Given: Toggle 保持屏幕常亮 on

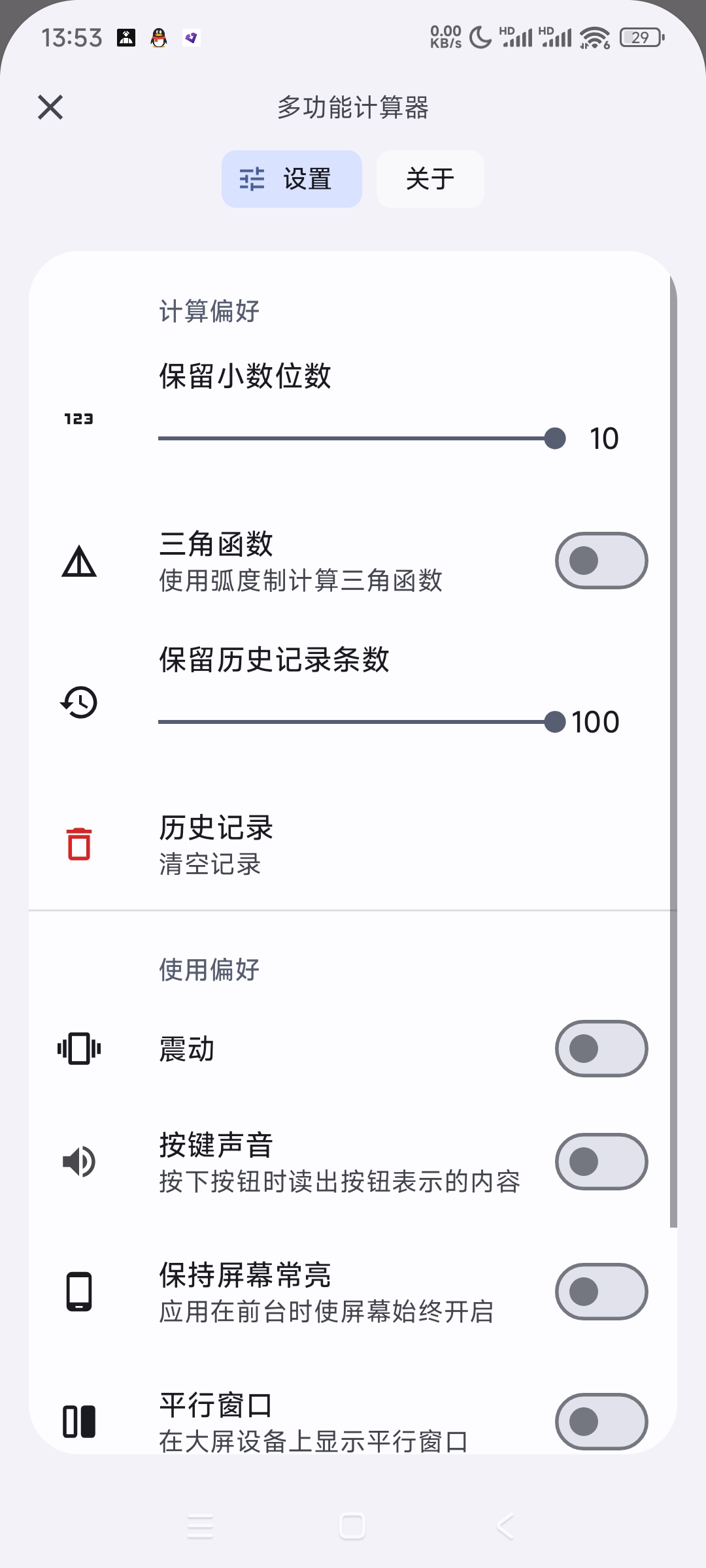Looking at the screenshot, I should click(x=601, y=1292).
